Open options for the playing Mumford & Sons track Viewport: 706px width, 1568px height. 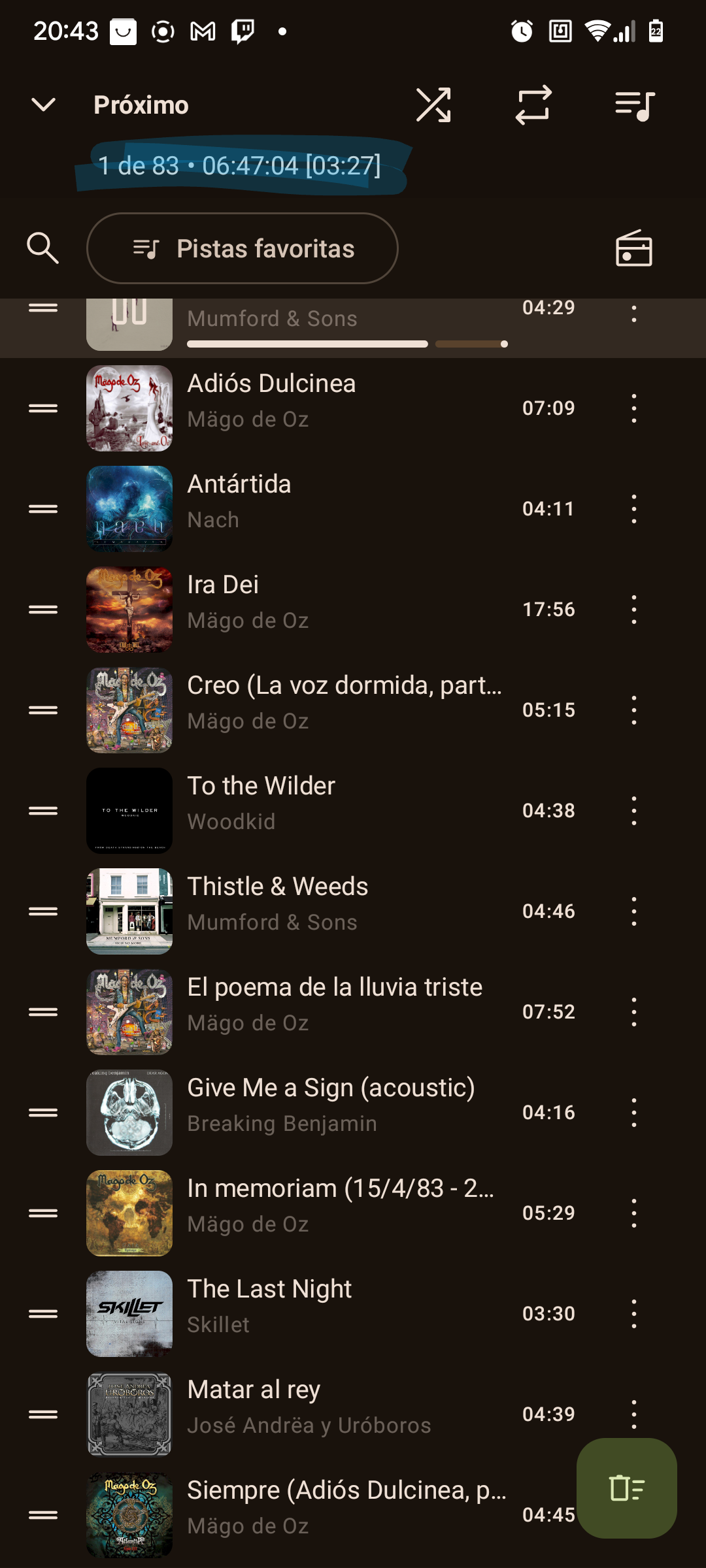(x=633, y=314)
